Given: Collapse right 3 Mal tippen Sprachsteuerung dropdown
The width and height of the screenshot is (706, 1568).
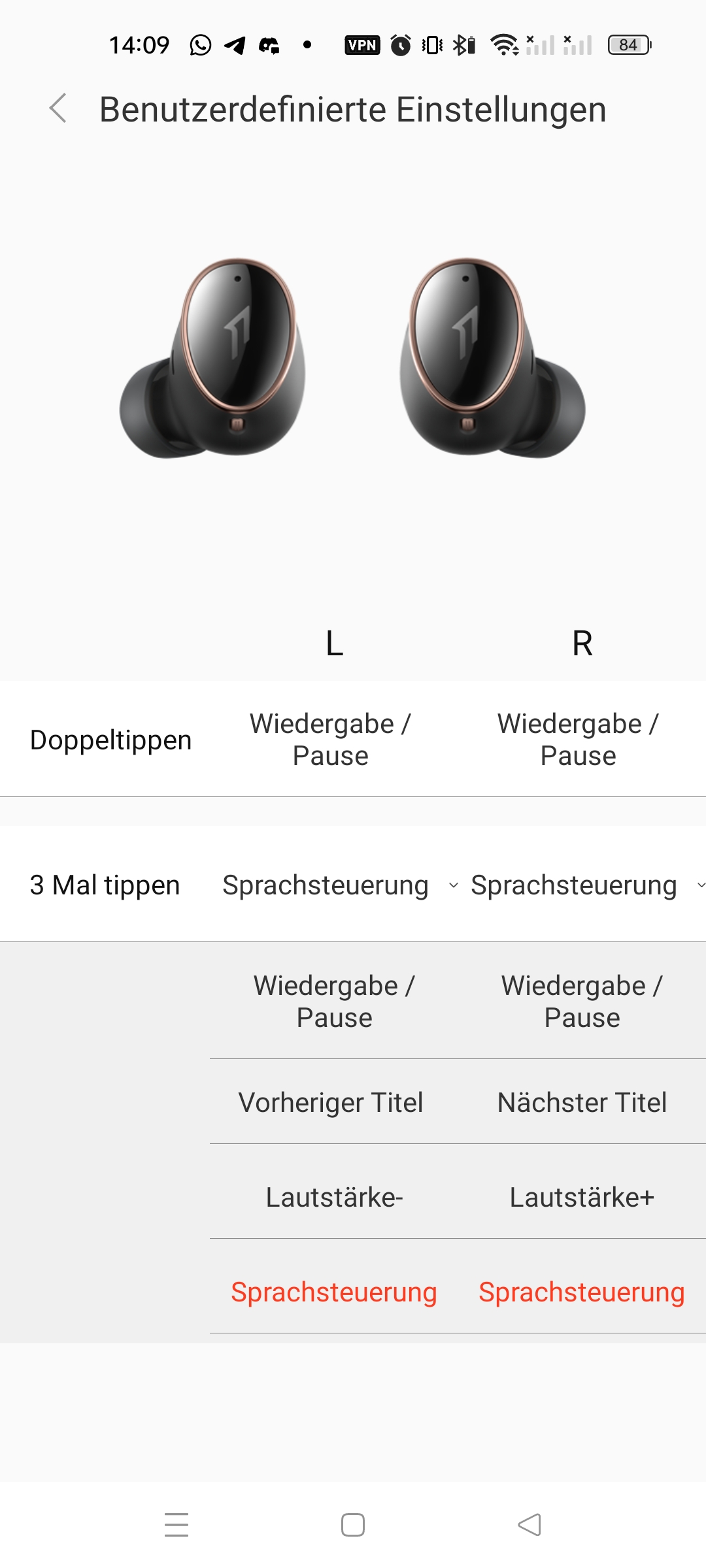Looking at the screenshot, I should pyautogui.click(x=588, y=885).
